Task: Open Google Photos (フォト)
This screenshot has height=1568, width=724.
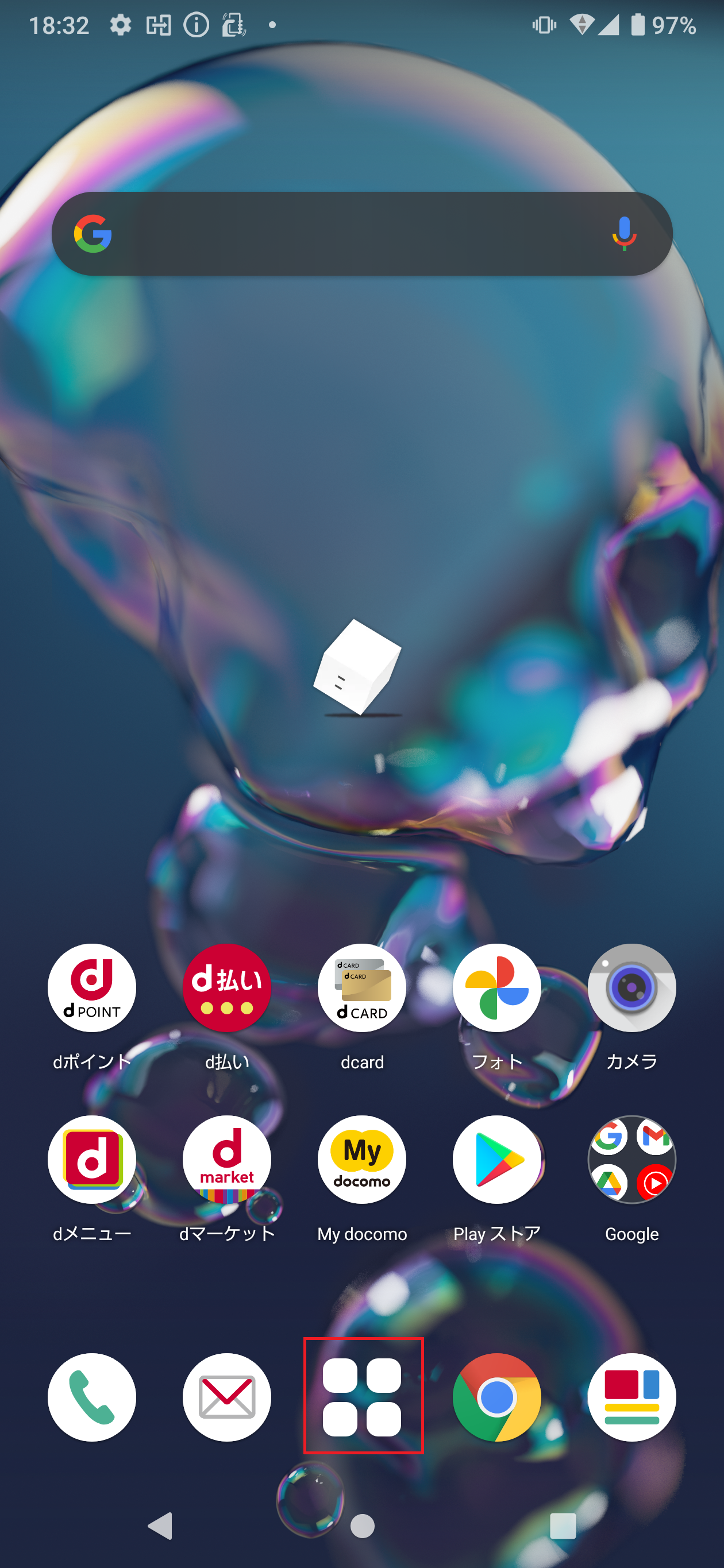Action: 497,988
